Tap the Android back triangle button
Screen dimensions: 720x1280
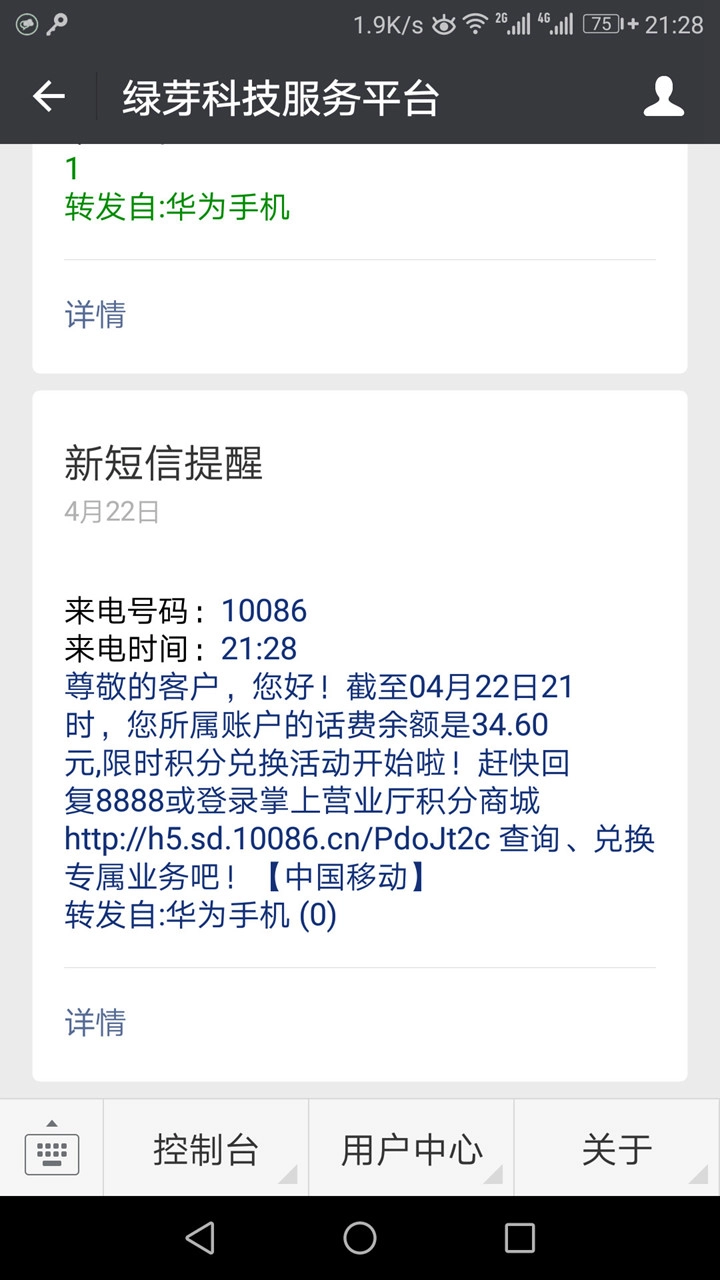tap(200, 1238)
